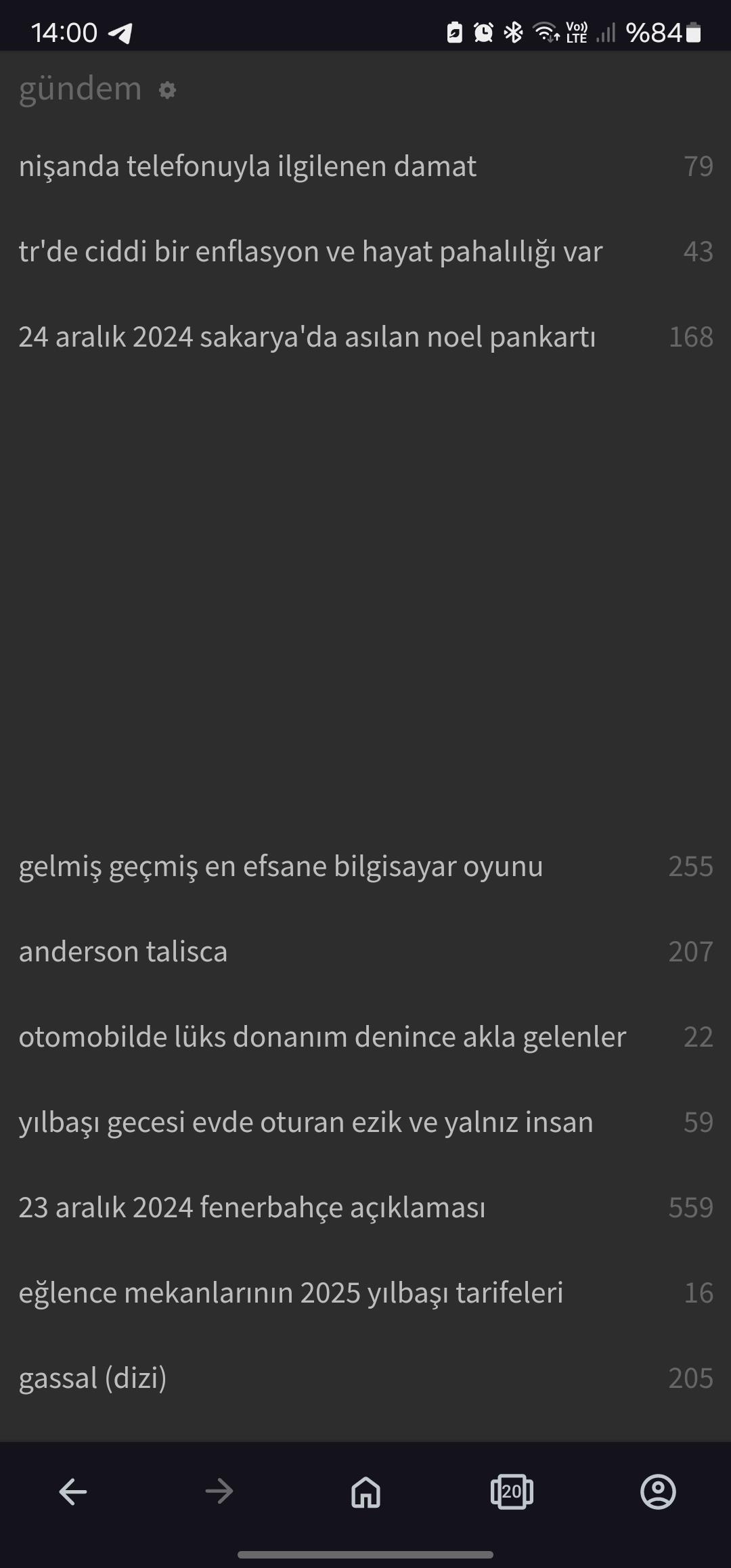Go to the browser home page
This screenshot has height=1568, width=731.
[x=365, y=1491]
